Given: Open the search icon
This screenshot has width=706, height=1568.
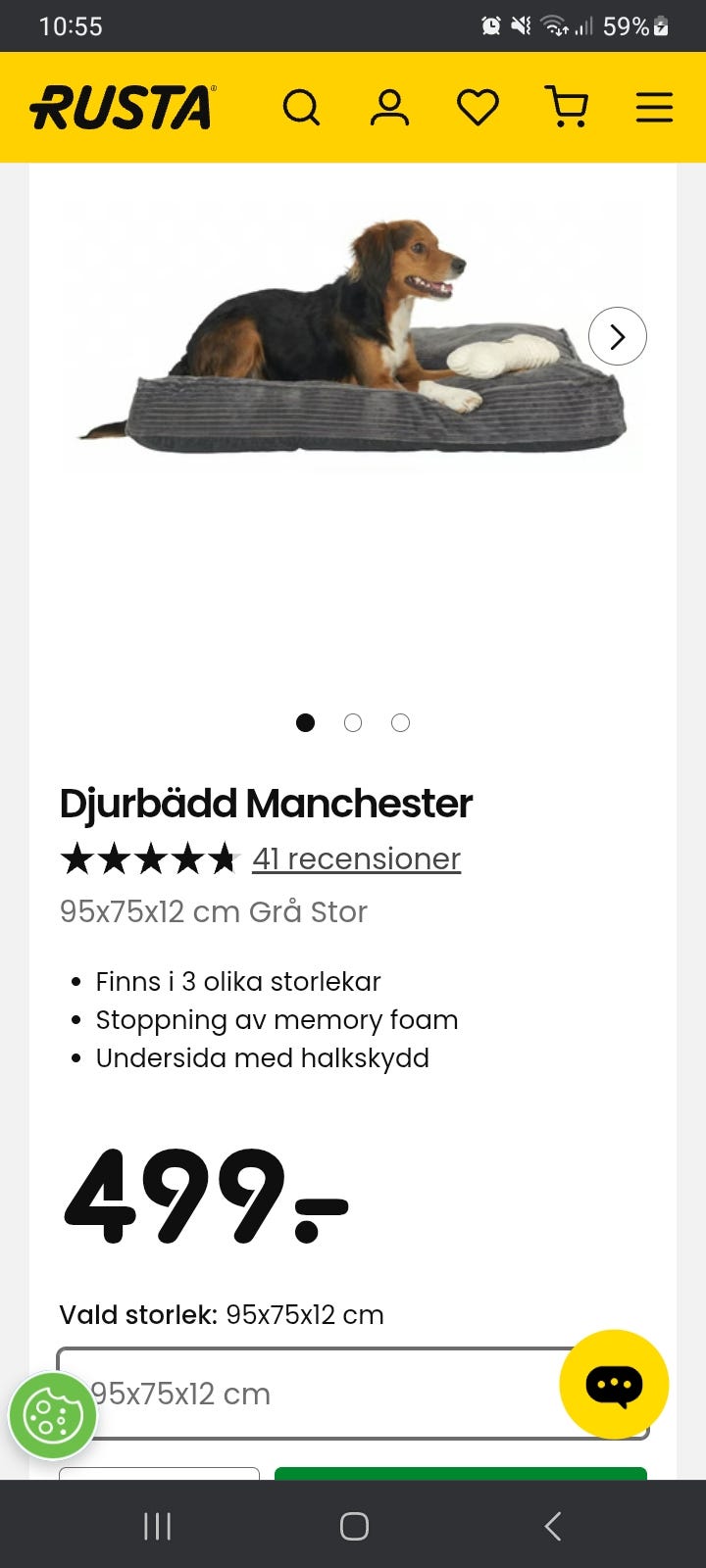Looking at the screenshot, I should [301, 108].
